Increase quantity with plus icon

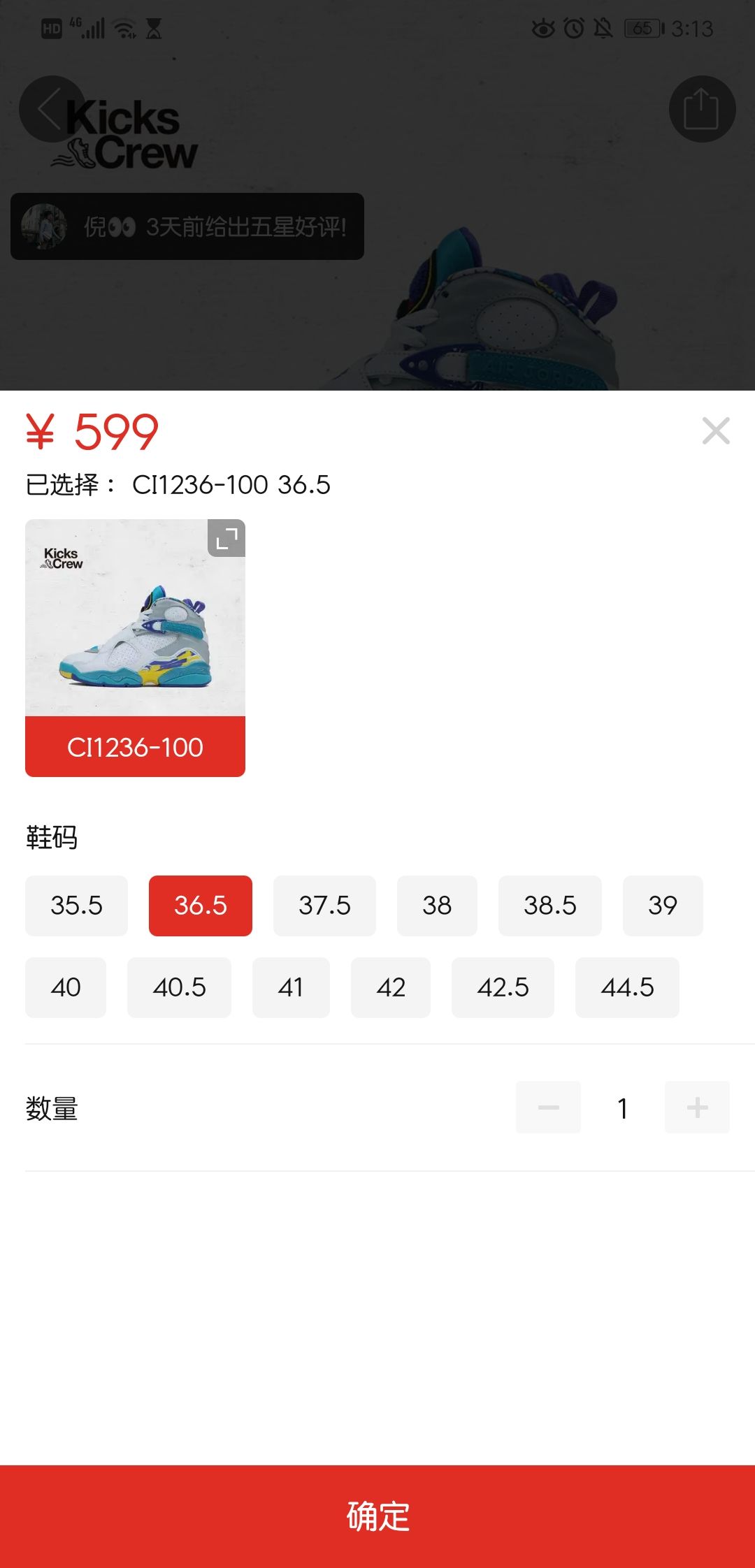click(x=696, y=1107)
